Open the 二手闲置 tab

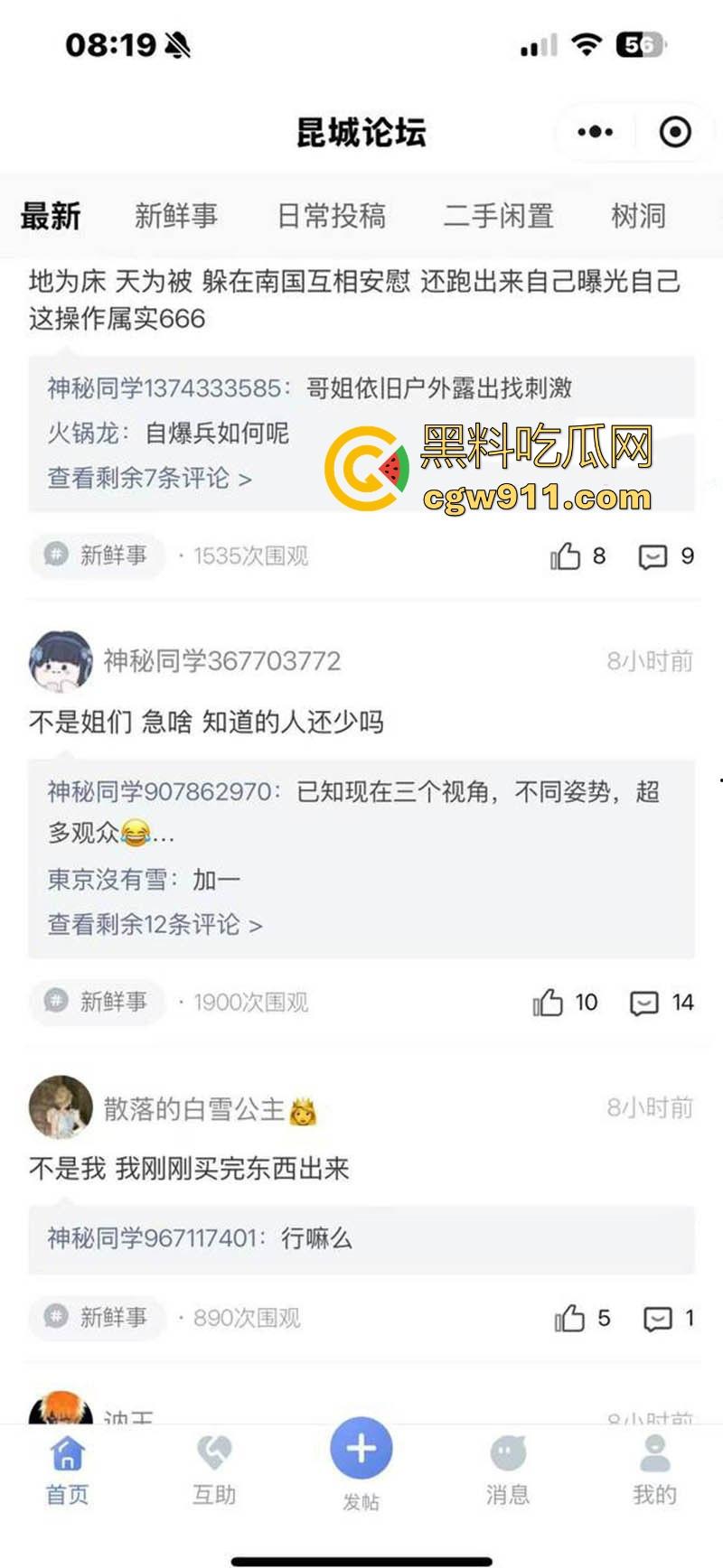tap(499, 216)
